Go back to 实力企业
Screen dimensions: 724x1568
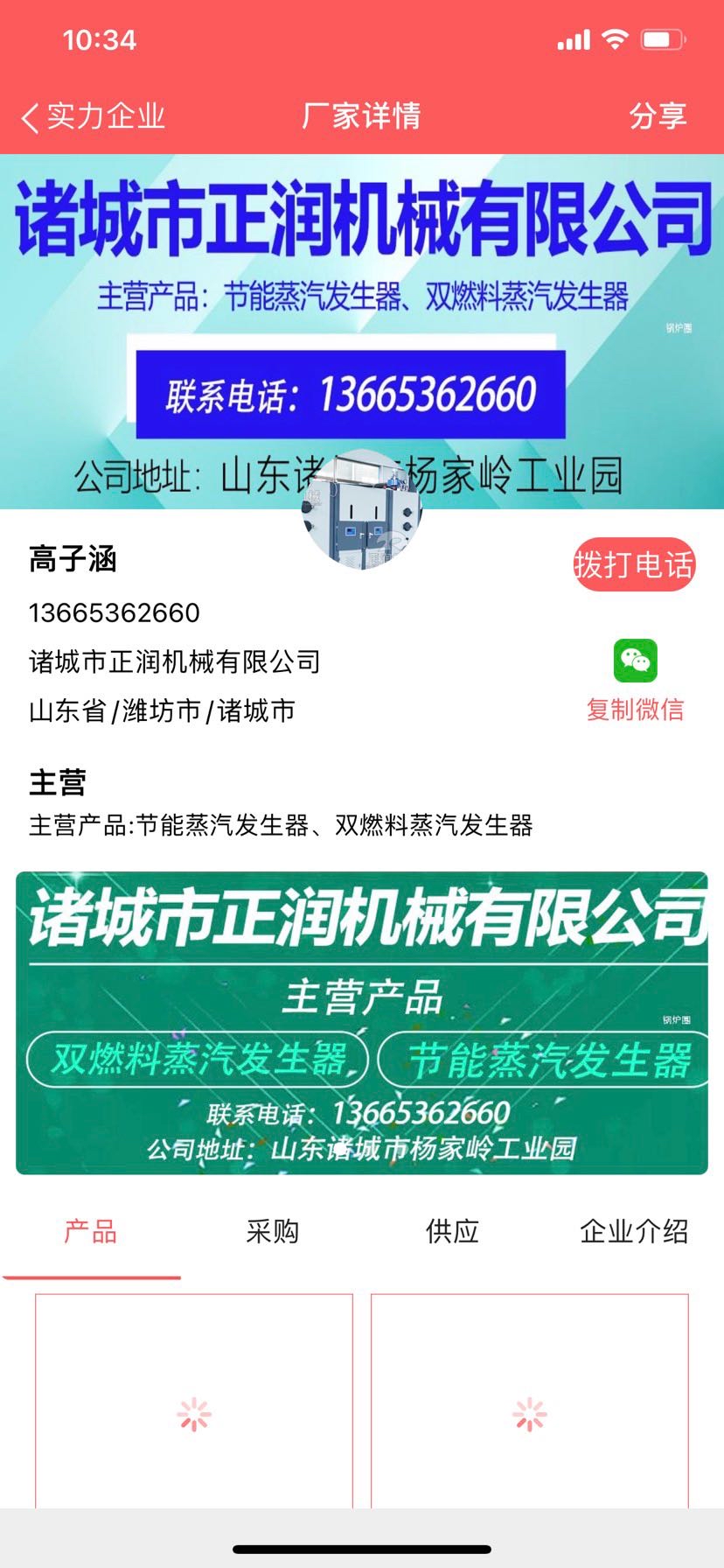click(93, 116)
